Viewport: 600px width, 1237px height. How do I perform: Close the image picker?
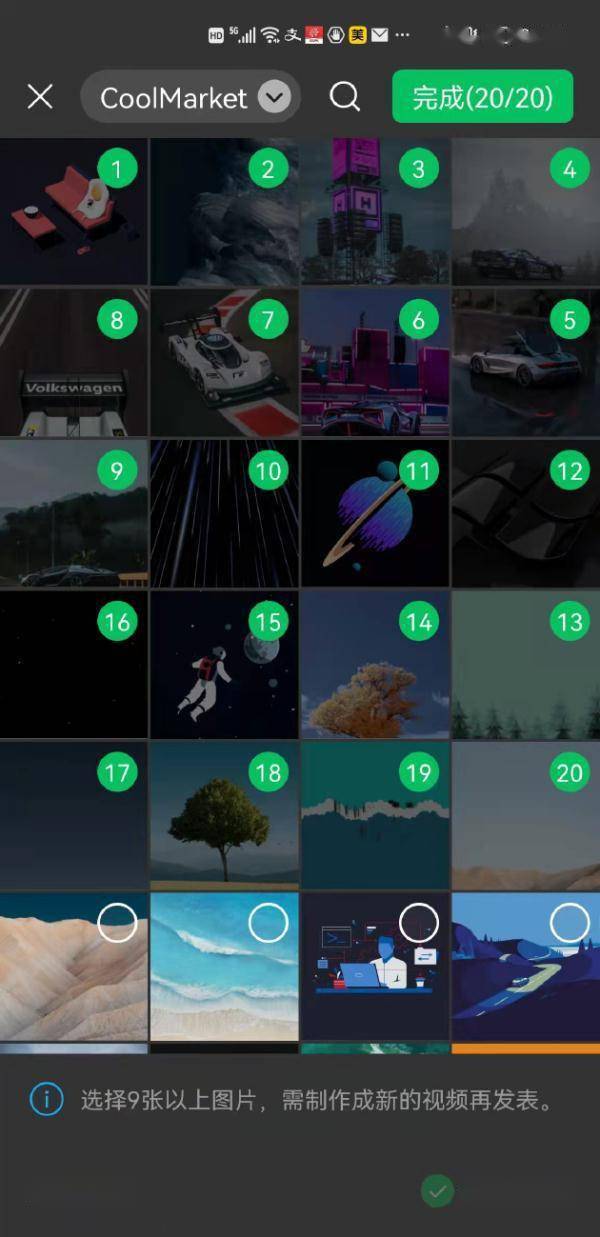tap(40, 97)
